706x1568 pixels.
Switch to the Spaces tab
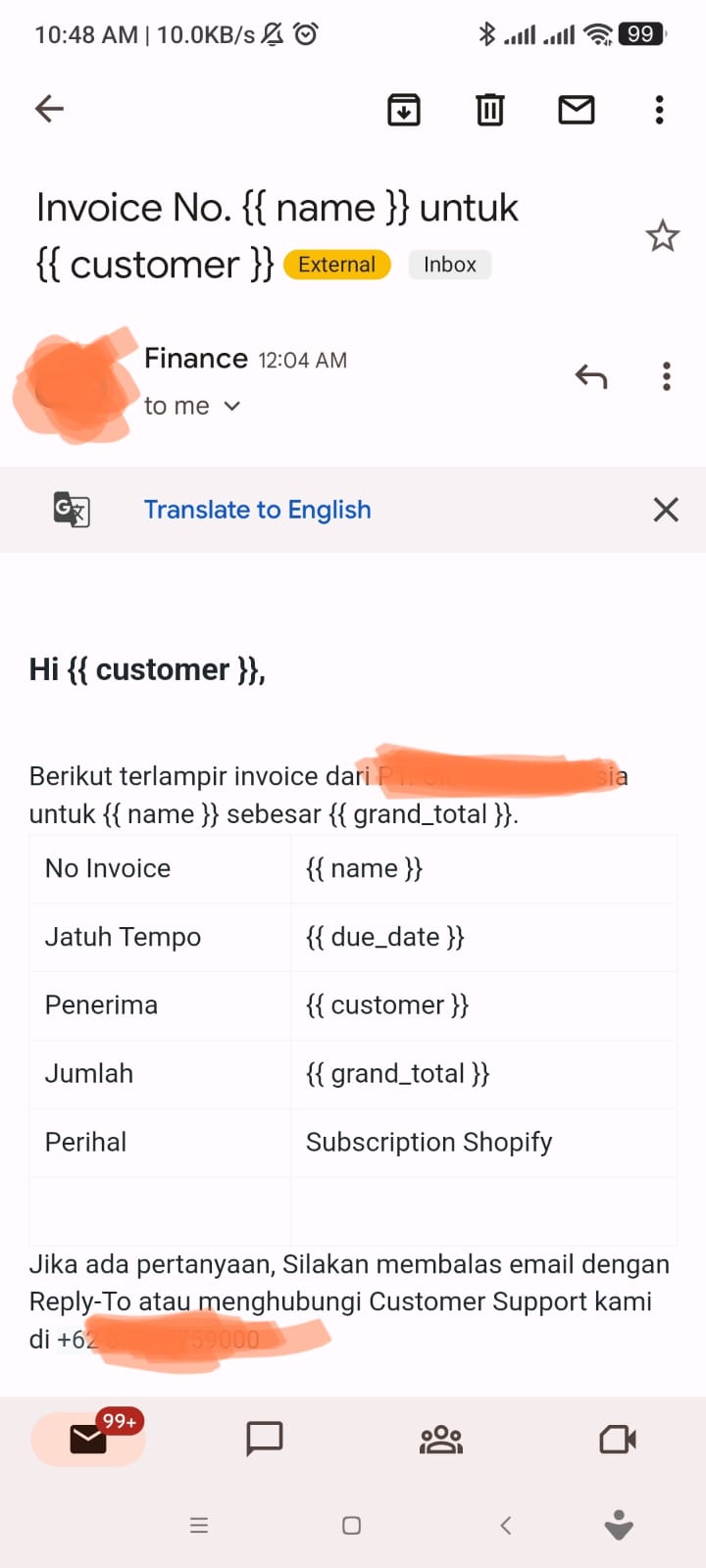pos(441,1439)
